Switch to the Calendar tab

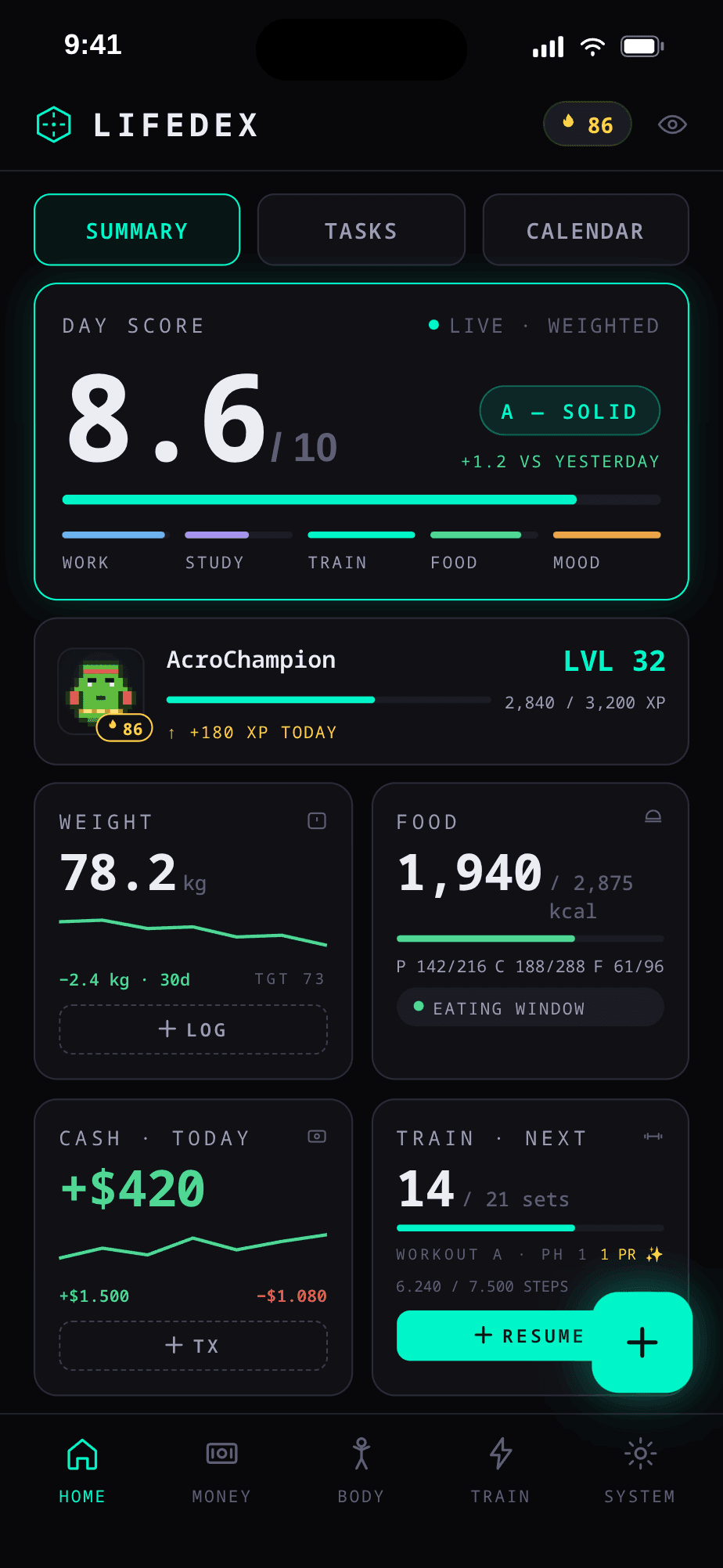585,230
